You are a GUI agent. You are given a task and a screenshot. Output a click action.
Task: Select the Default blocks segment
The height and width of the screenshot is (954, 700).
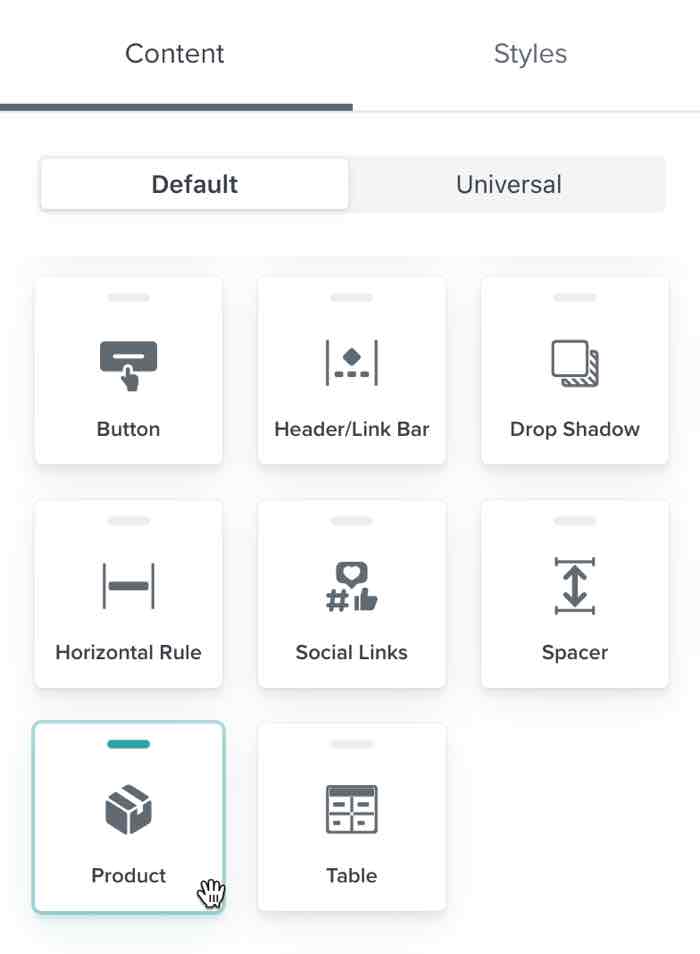click(195, 184)
